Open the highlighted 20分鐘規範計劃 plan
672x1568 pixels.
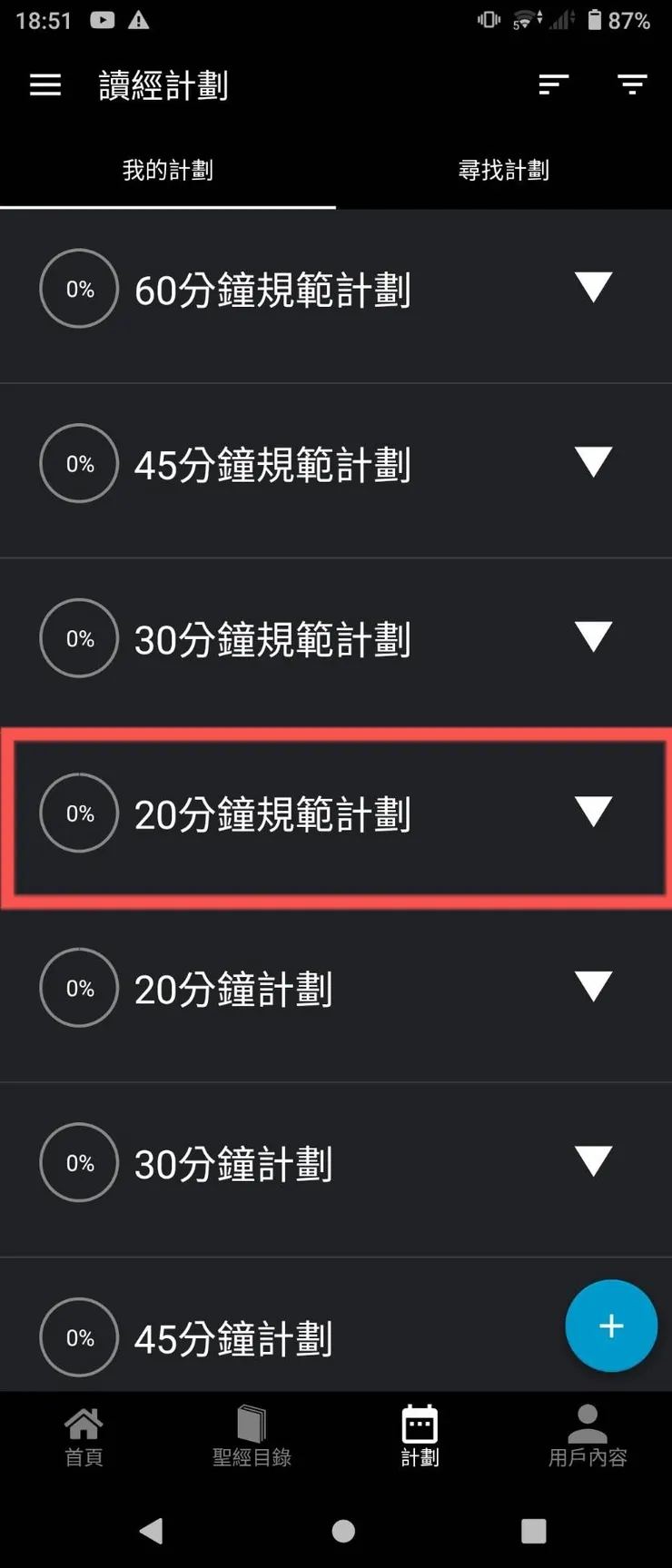coord(336,813)
